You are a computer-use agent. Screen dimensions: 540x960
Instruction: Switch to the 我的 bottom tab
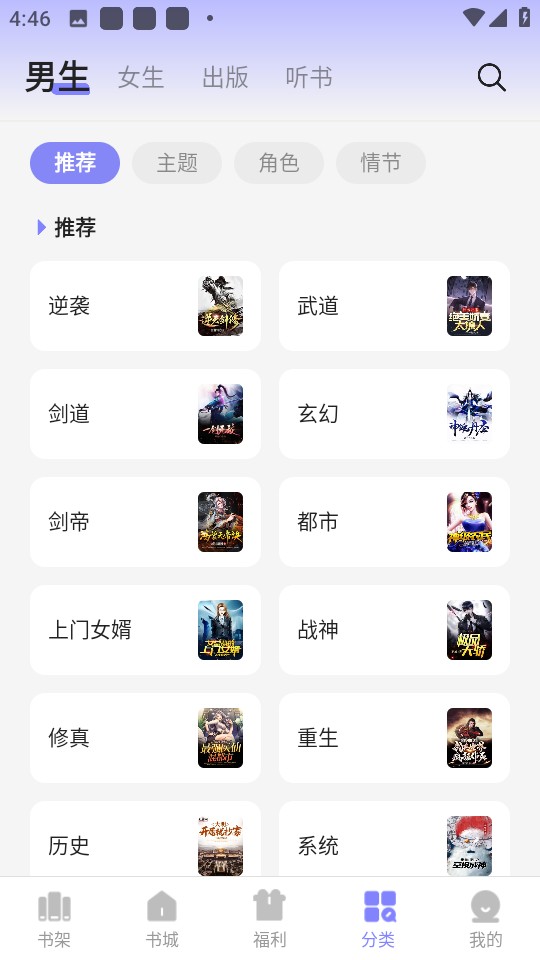point(486,918)
